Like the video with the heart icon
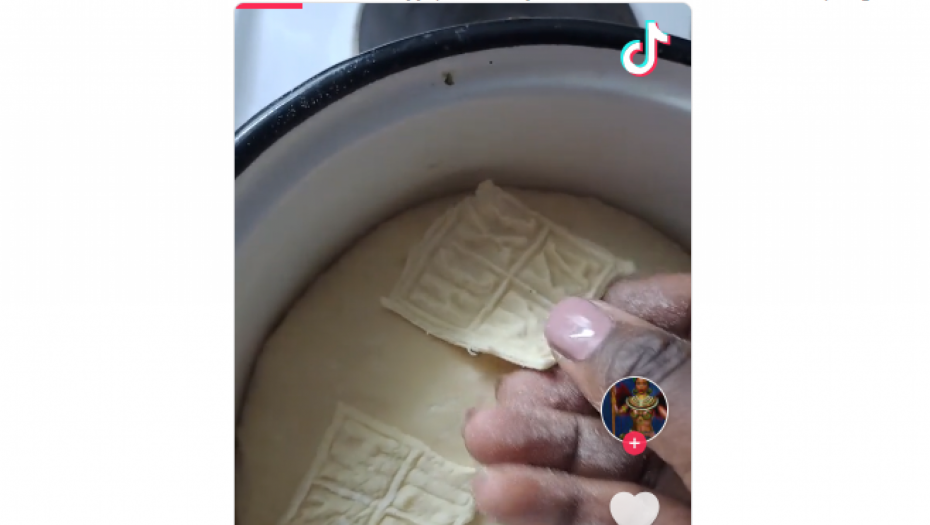This screenshot has width=930, height=525. pos(634,508)
